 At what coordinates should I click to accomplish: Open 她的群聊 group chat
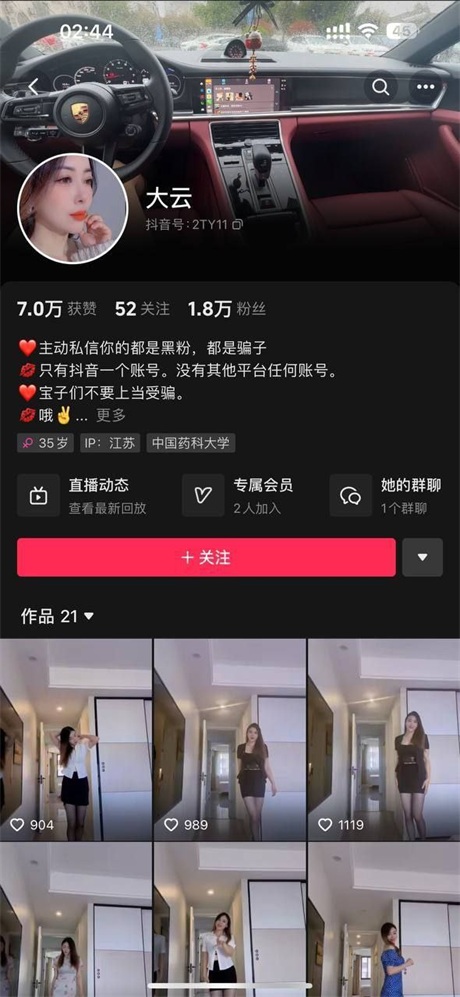(386, 495)
